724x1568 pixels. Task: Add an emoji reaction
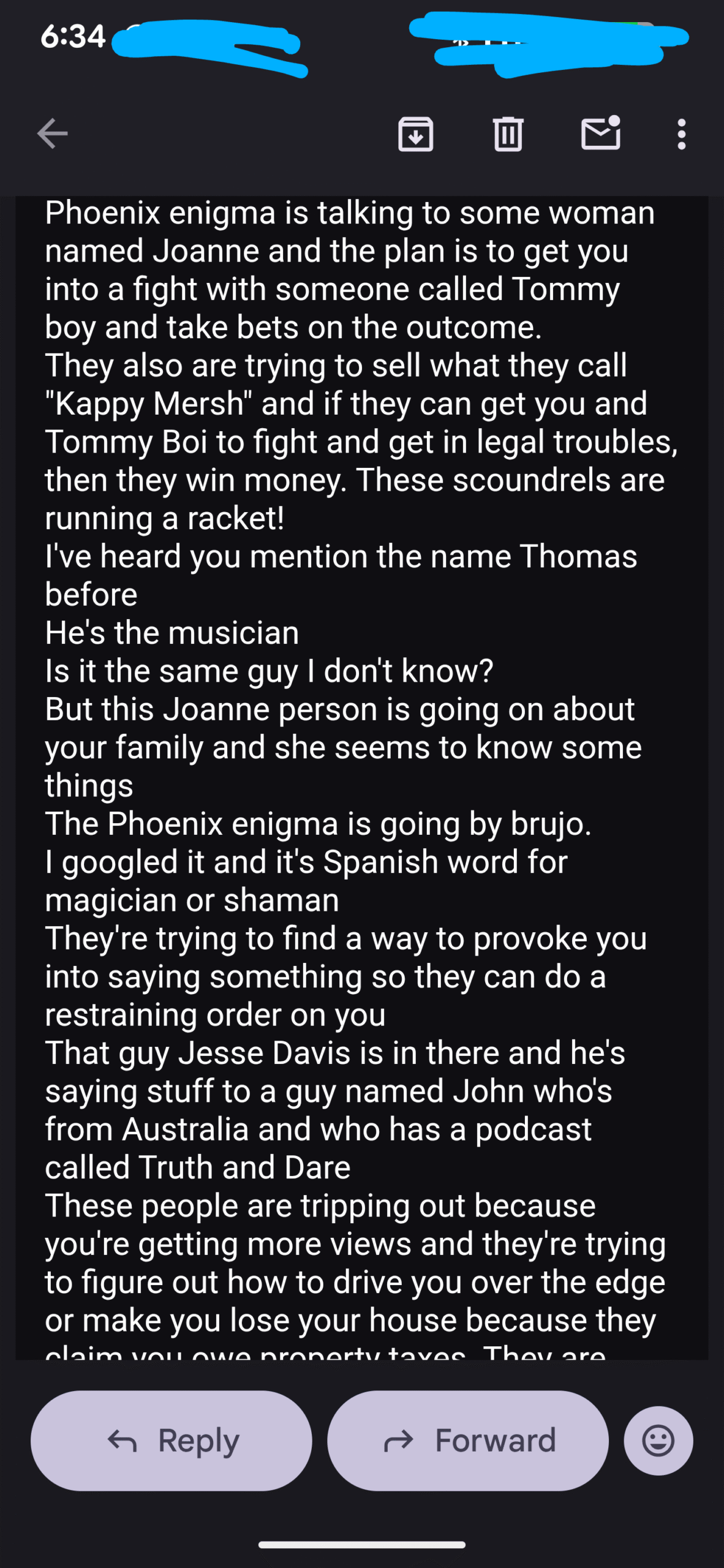[658, 1441]
